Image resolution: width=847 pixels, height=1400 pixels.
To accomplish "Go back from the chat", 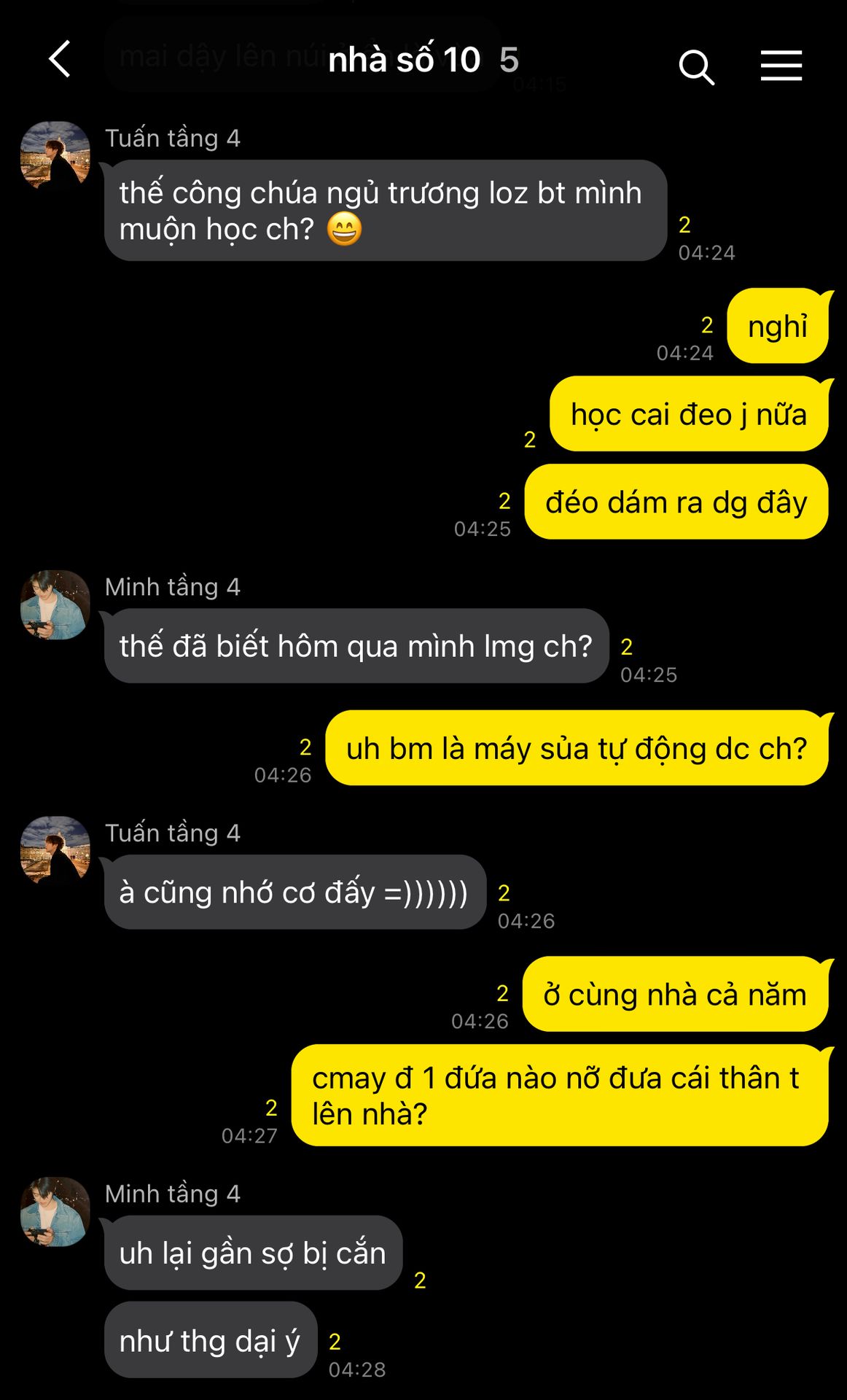I will pyautogui.click(x=60, y=59).
